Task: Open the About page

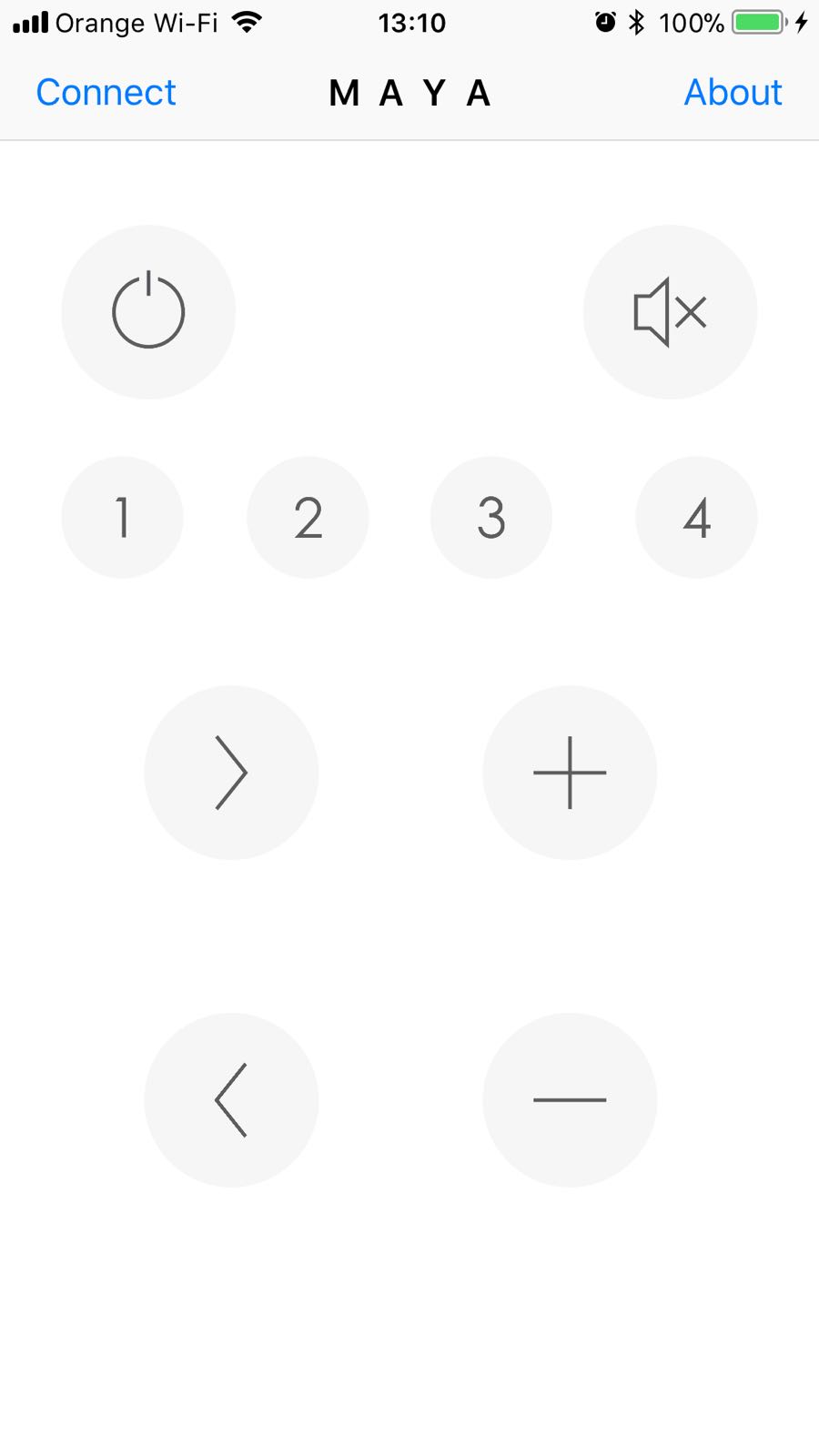Action: 733,93
